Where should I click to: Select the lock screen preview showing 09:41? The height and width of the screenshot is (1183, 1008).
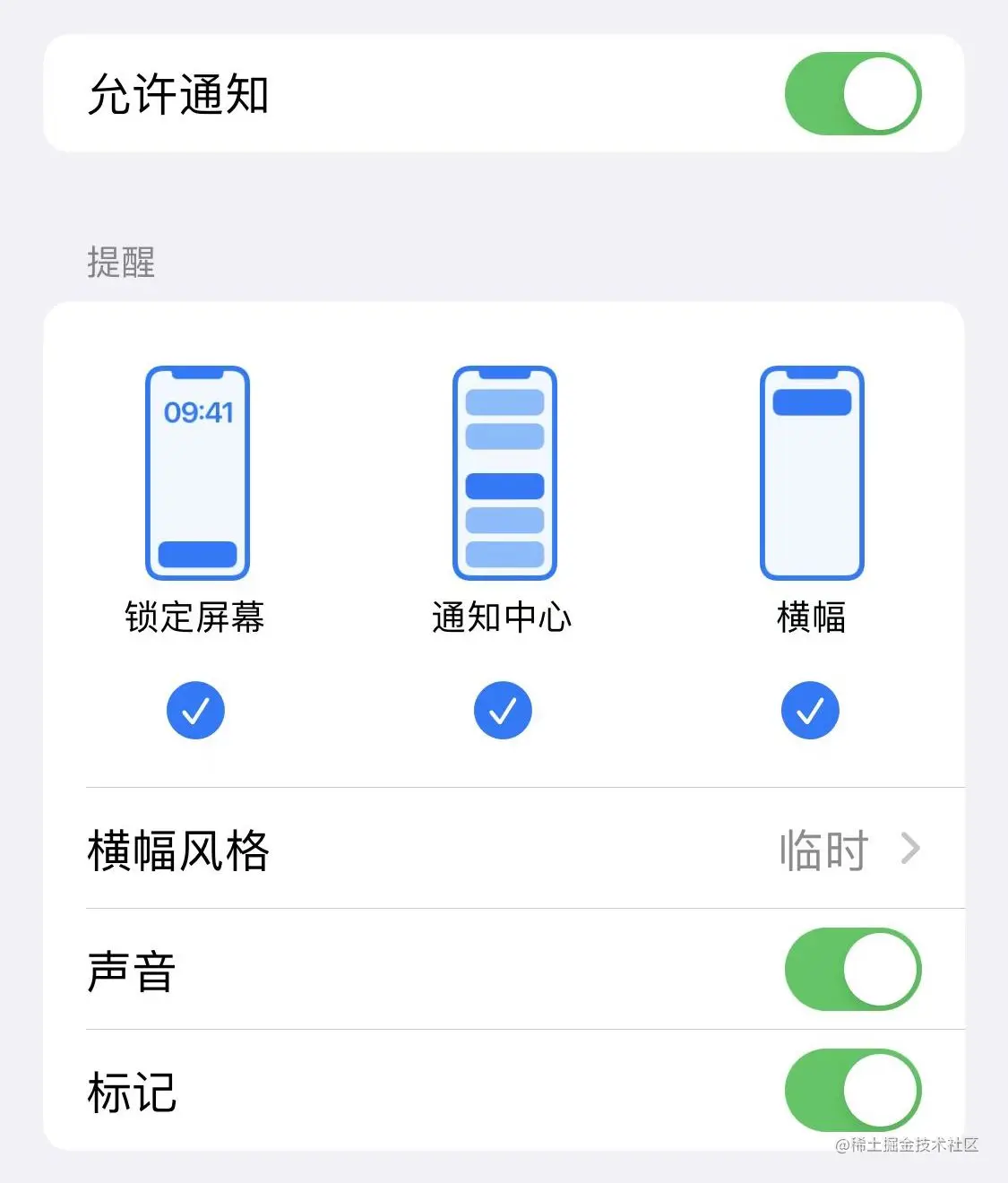[x=197, y=471]
